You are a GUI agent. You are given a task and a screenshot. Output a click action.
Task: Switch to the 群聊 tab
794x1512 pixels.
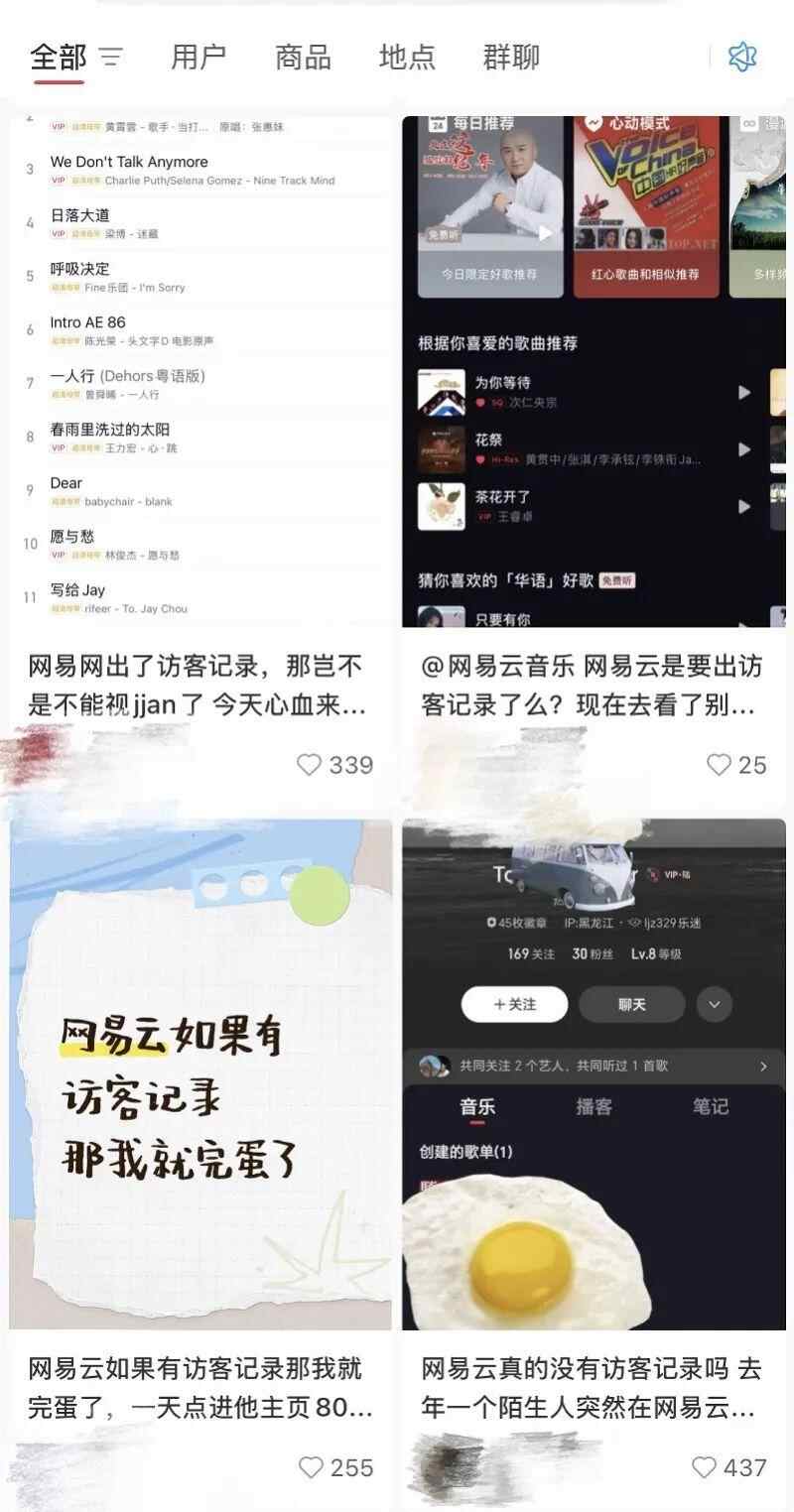tap(511, 58)
